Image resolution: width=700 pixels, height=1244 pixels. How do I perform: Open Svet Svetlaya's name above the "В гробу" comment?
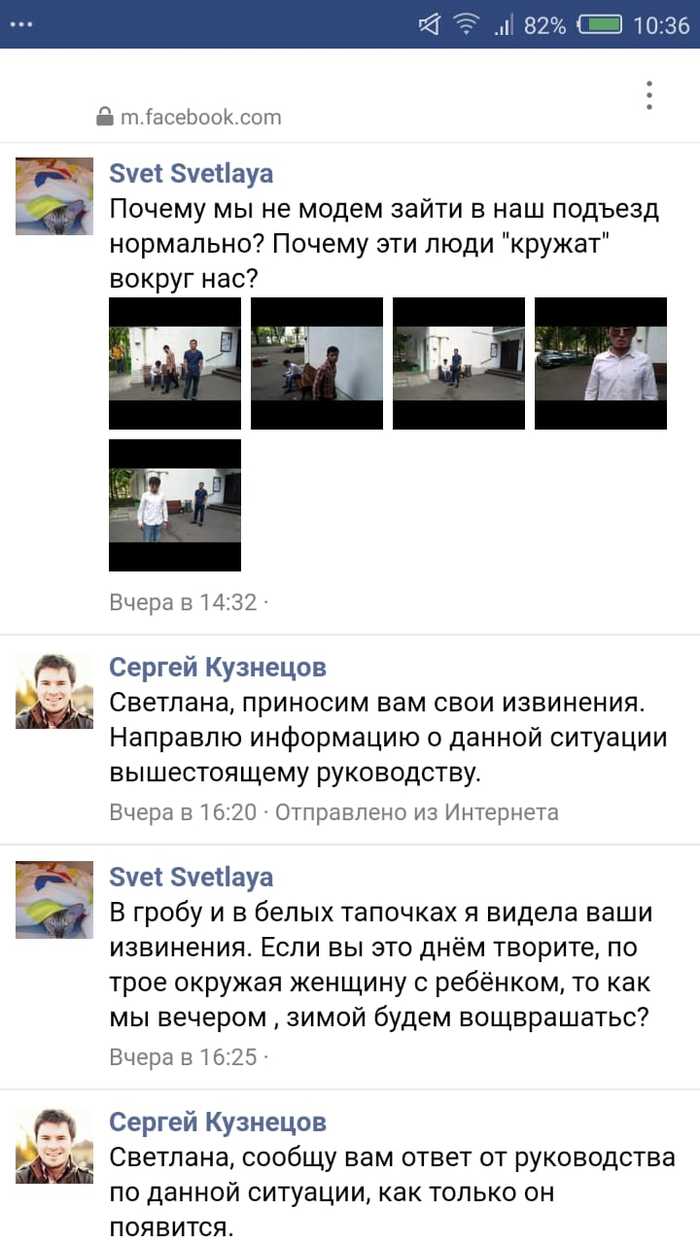[190, 877]
